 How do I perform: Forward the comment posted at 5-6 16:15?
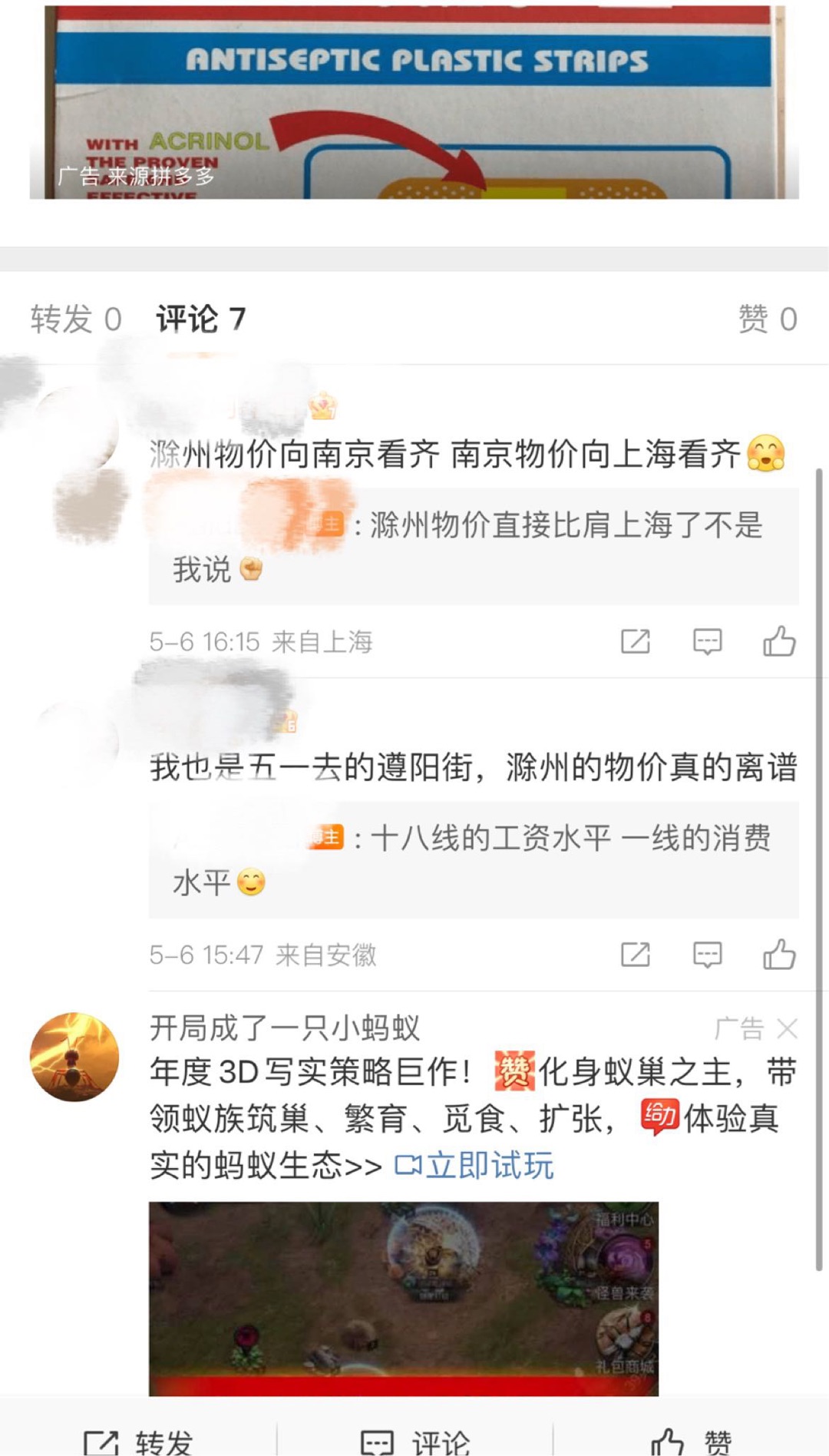pos(636,641)
